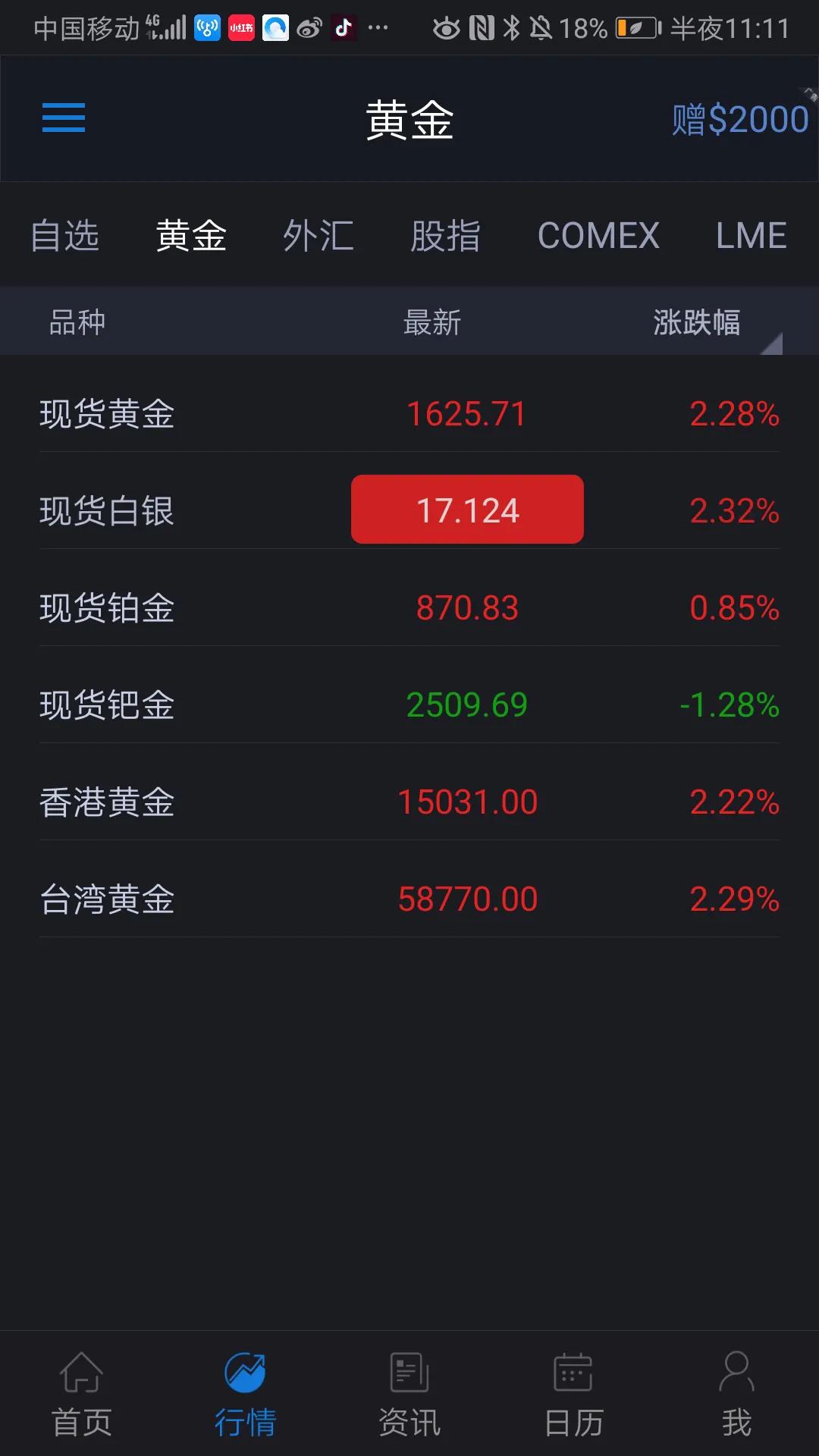Image resolution: width=819 pixels, height=1456 pixels.
Task: Switch to the LME tab
Action: [752, 235]
